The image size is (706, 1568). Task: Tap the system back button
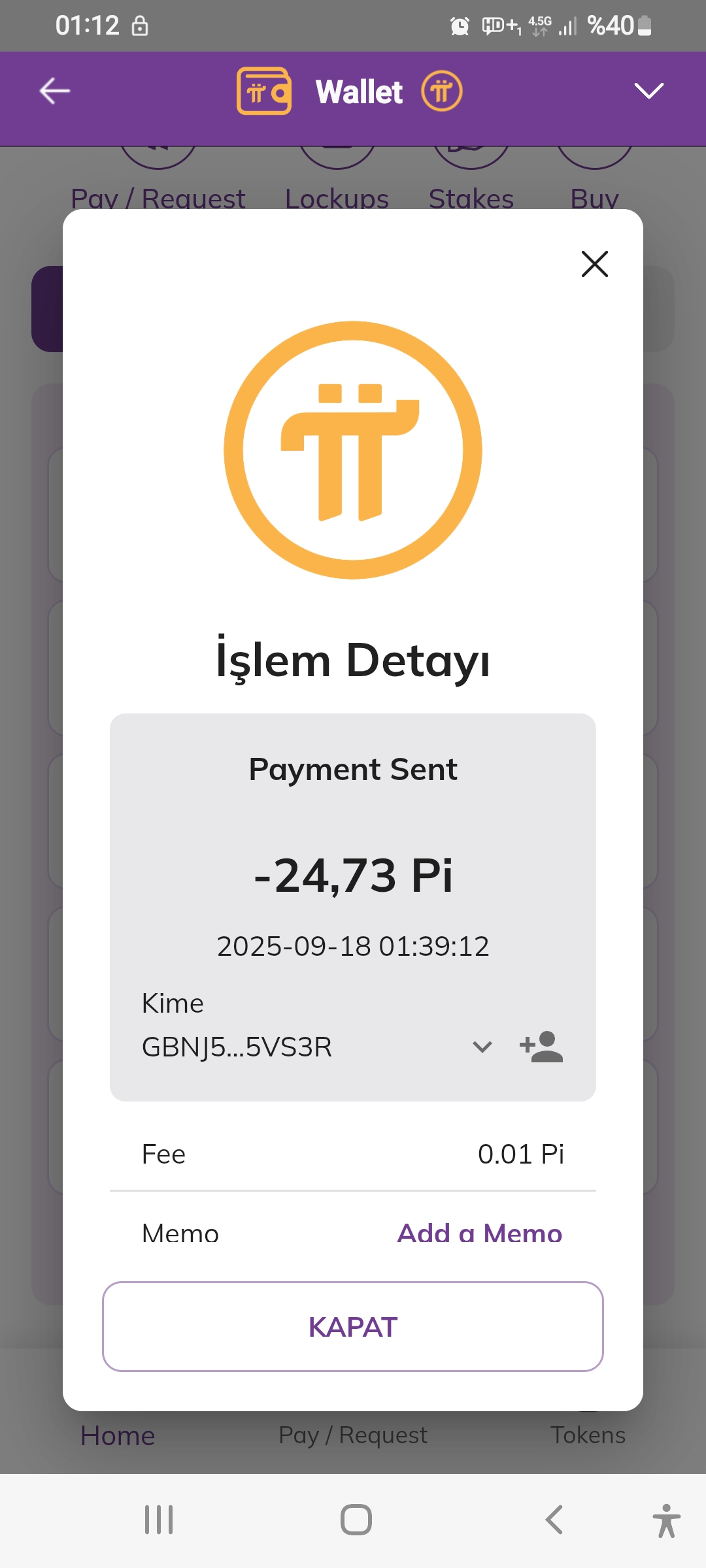click(x=554, y=1520)
